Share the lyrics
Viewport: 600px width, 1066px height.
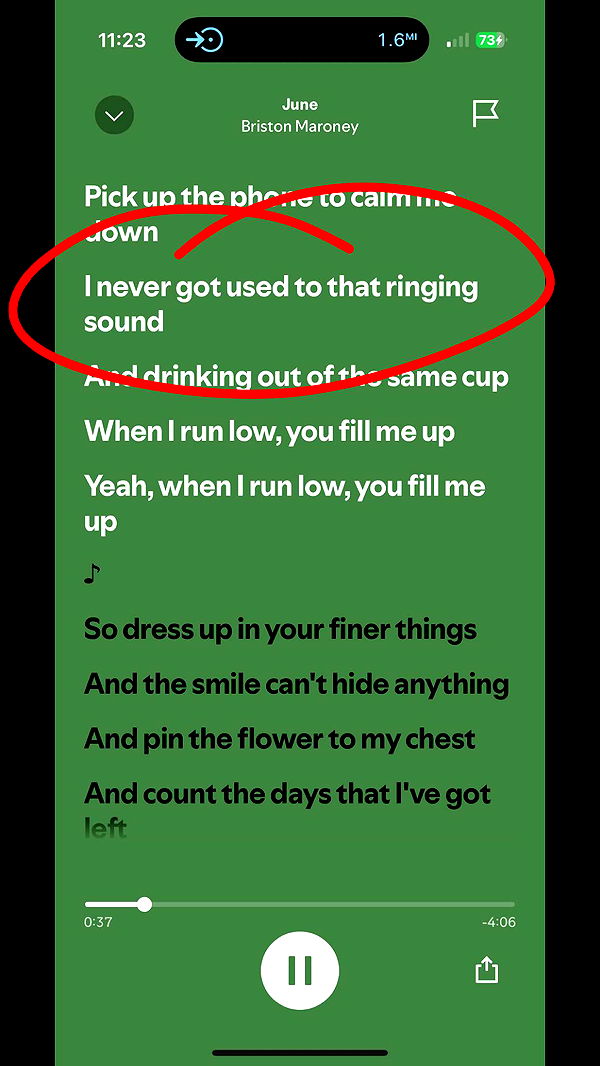tap(486, 970)
